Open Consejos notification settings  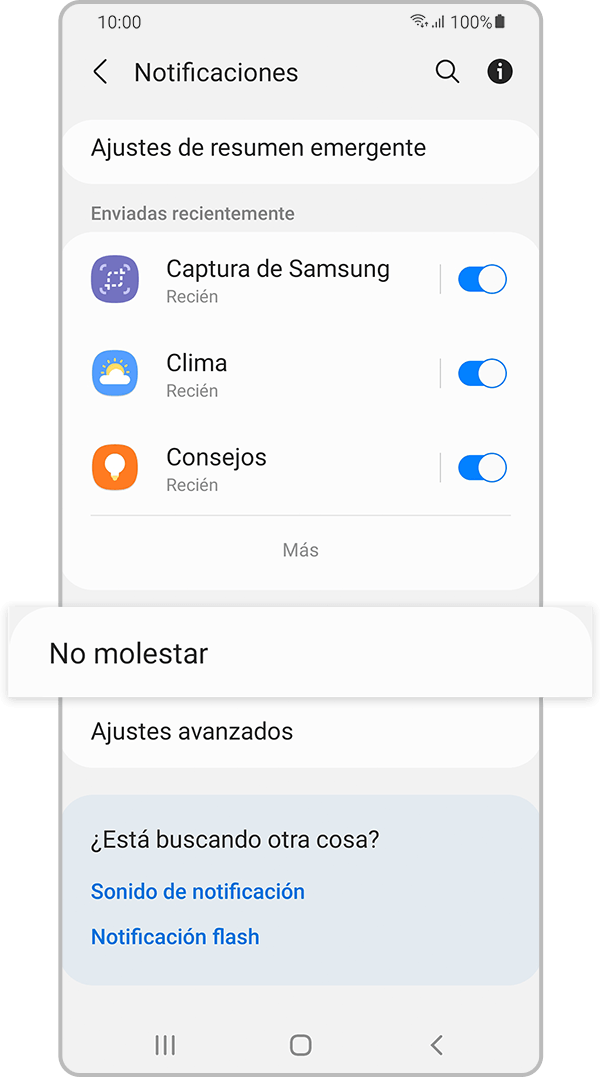260,467
